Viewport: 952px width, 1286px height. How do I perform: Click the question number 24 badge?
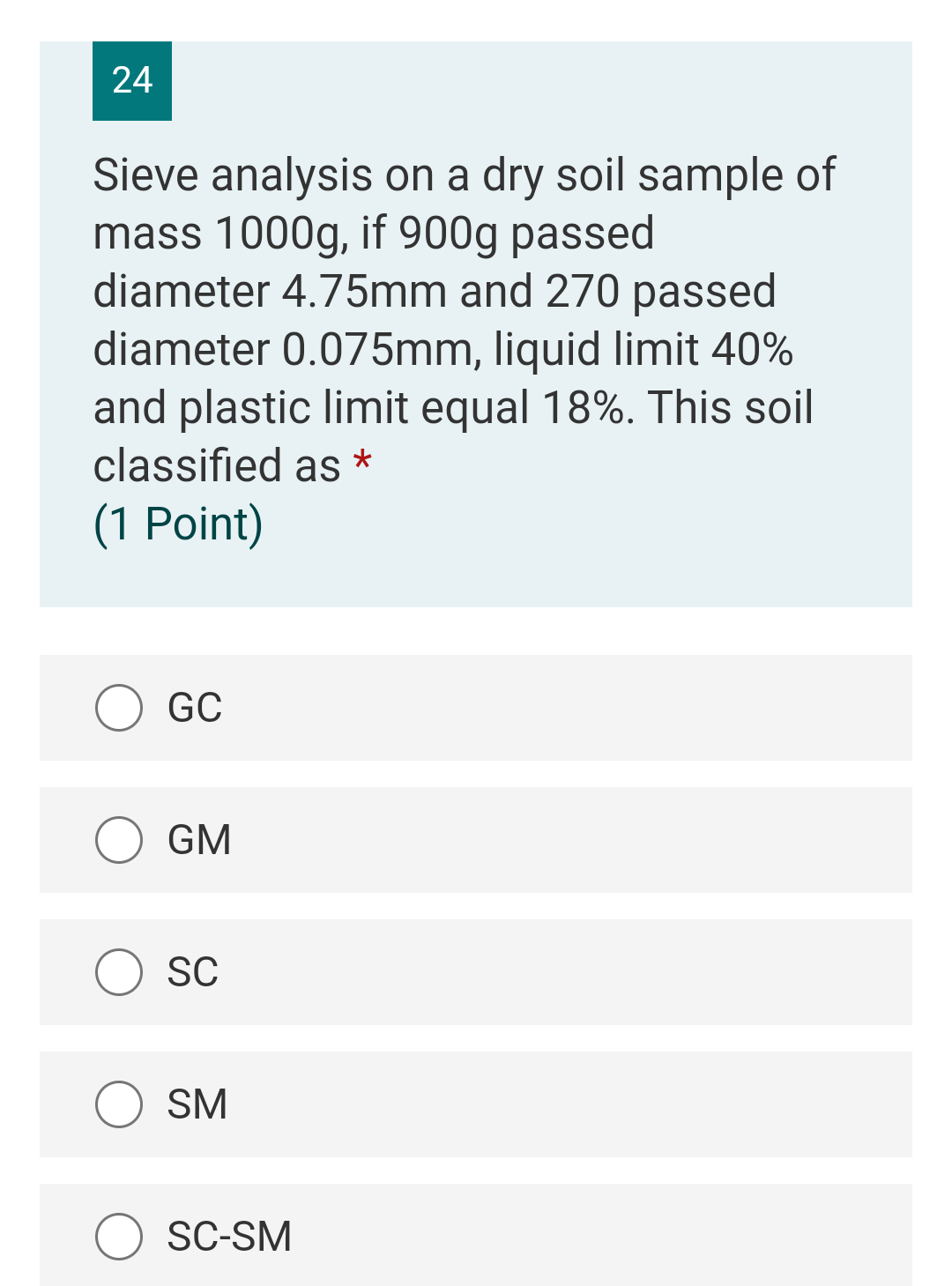(132, 80)
